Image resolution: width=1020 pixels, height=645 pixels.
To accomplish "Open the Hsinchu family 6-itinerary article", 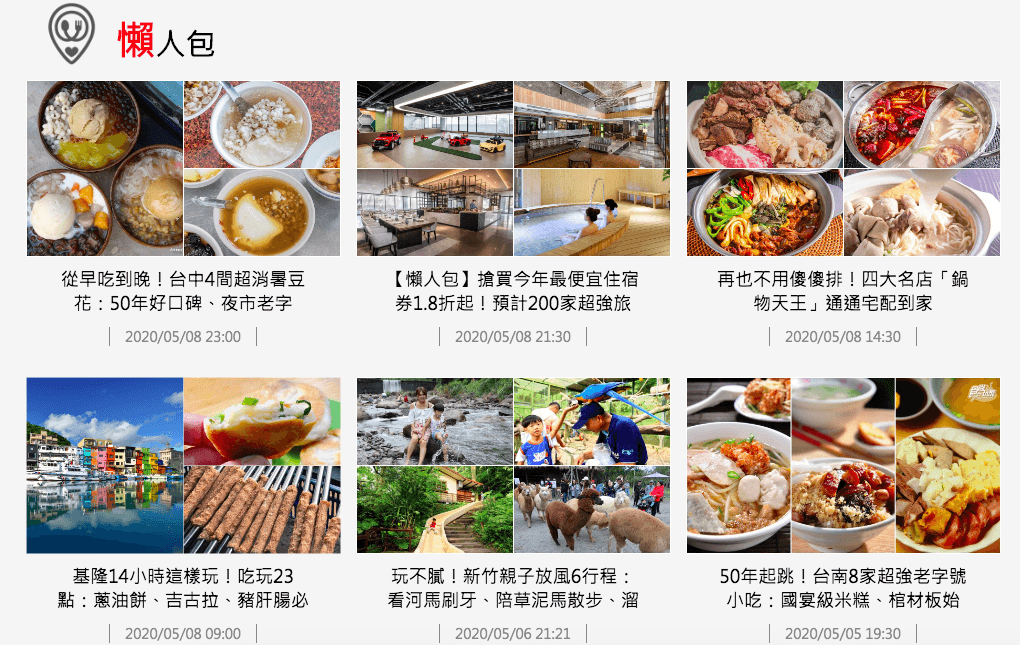I will pos(513,588).
